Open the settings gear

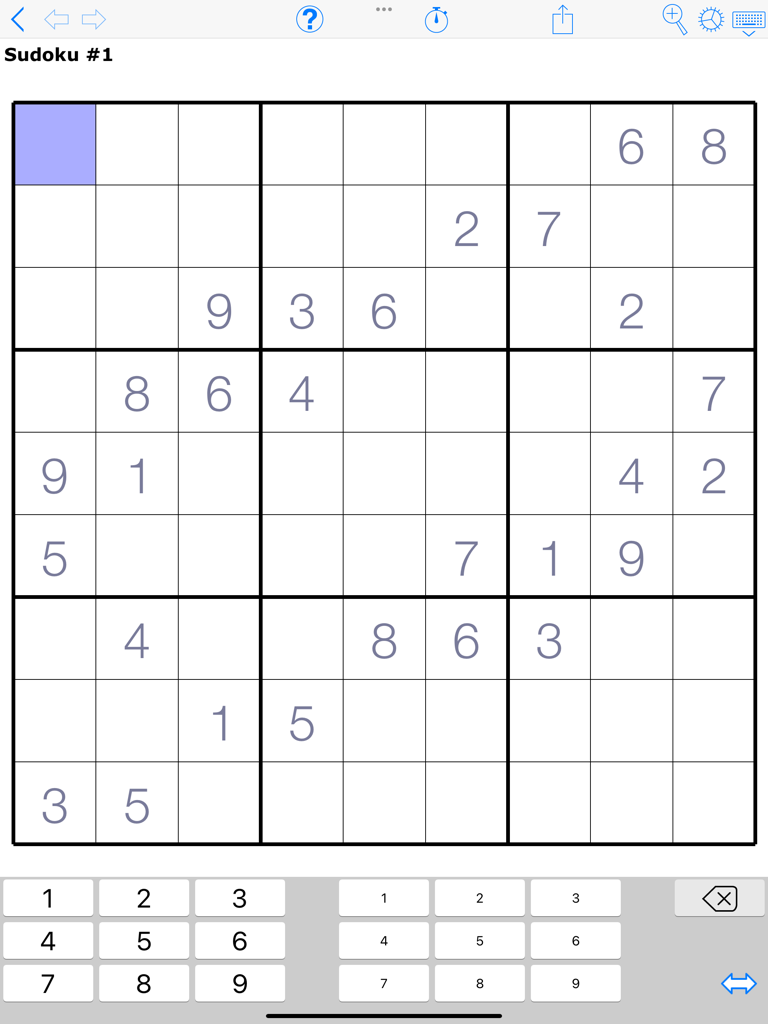click(x=710, y=19)
